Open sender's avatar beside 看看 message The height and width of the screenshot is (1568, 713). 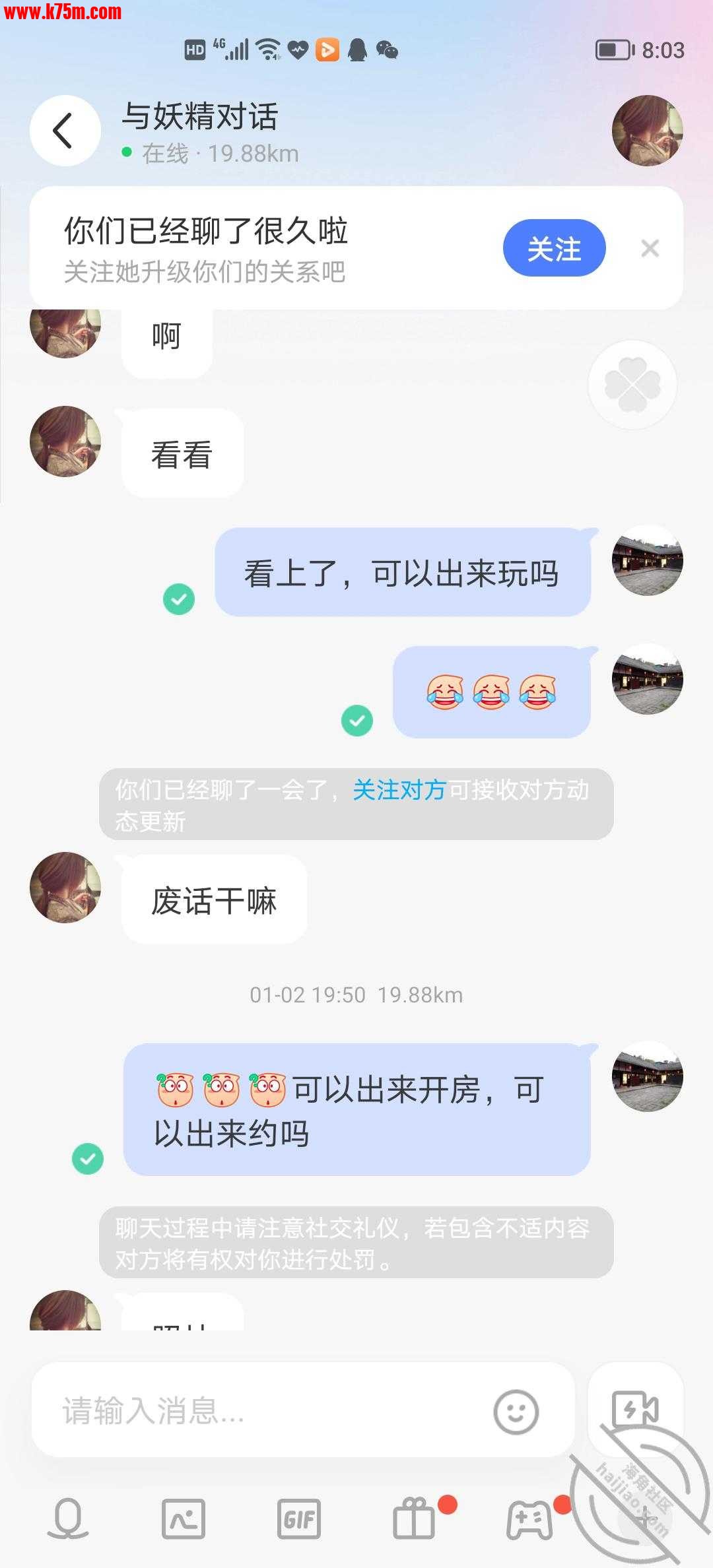65,441
